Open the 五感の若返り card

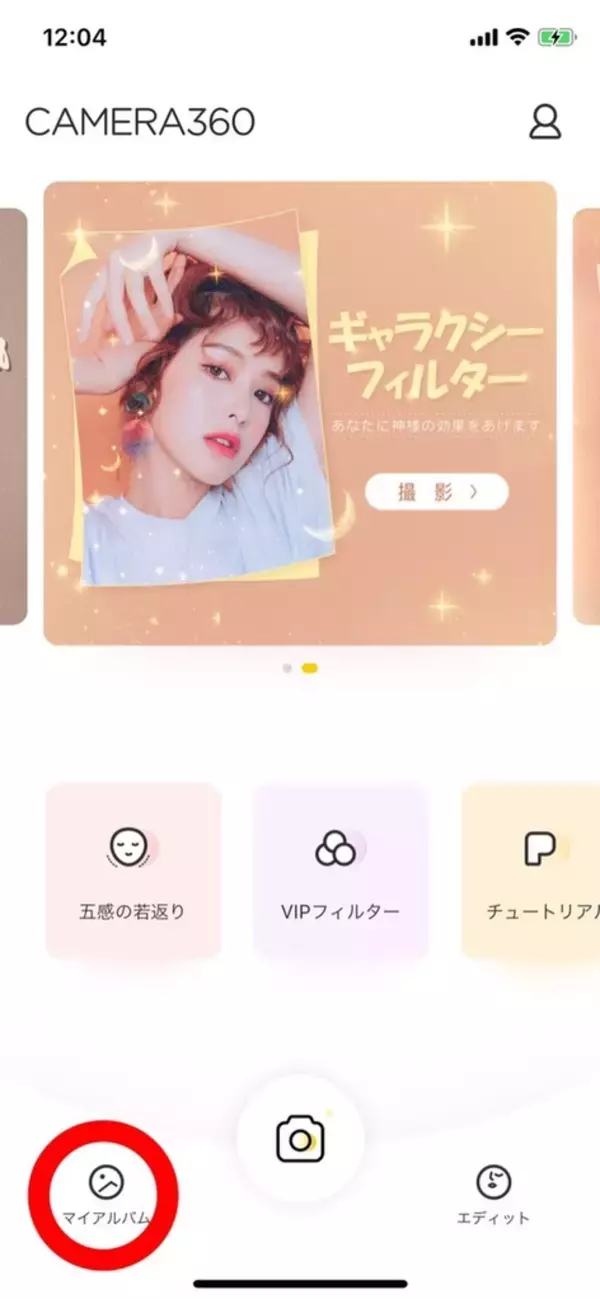tap(132, 870)
